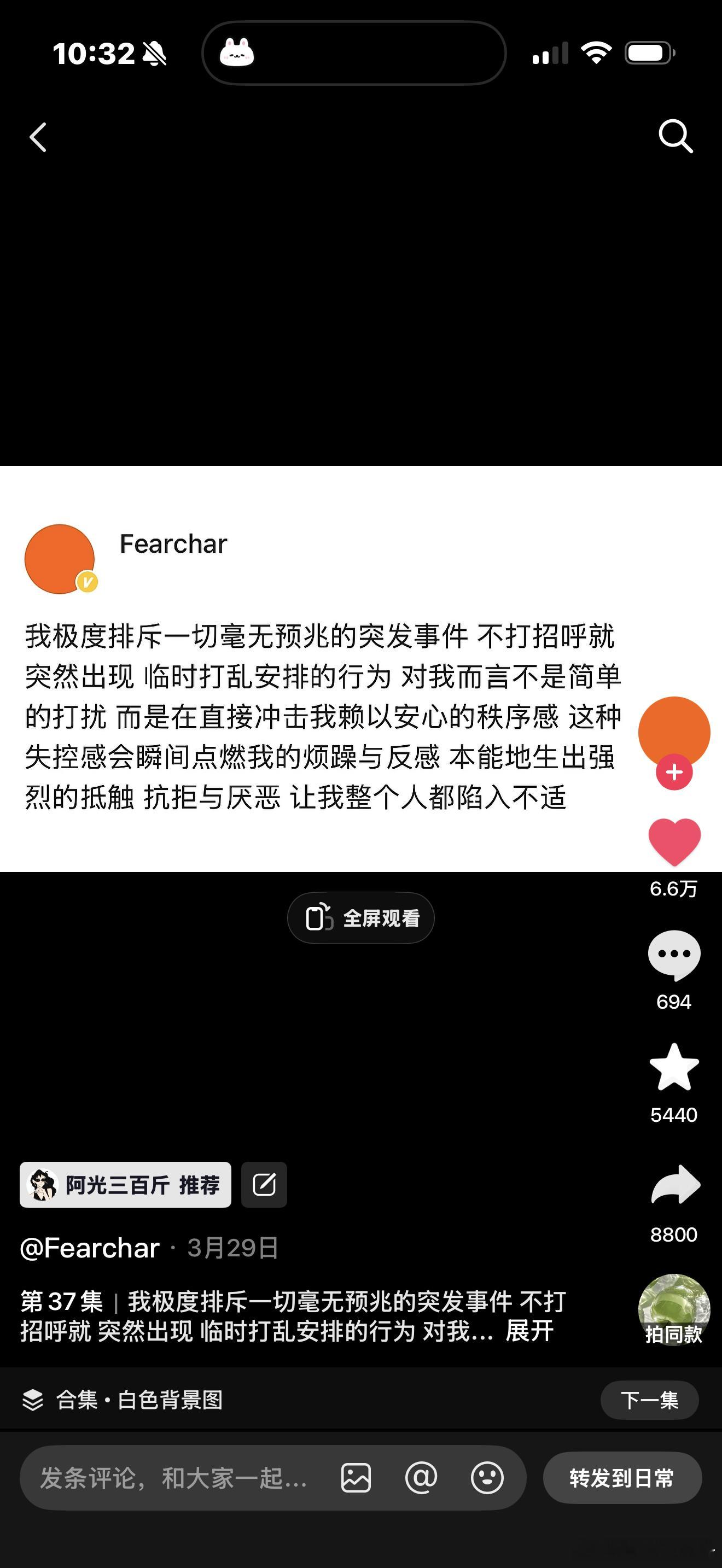This screenshot has width=722, height=1568.
Task: Open the 阿光三百斤 推荐 tag
Action: click(x=125, y=1183)
